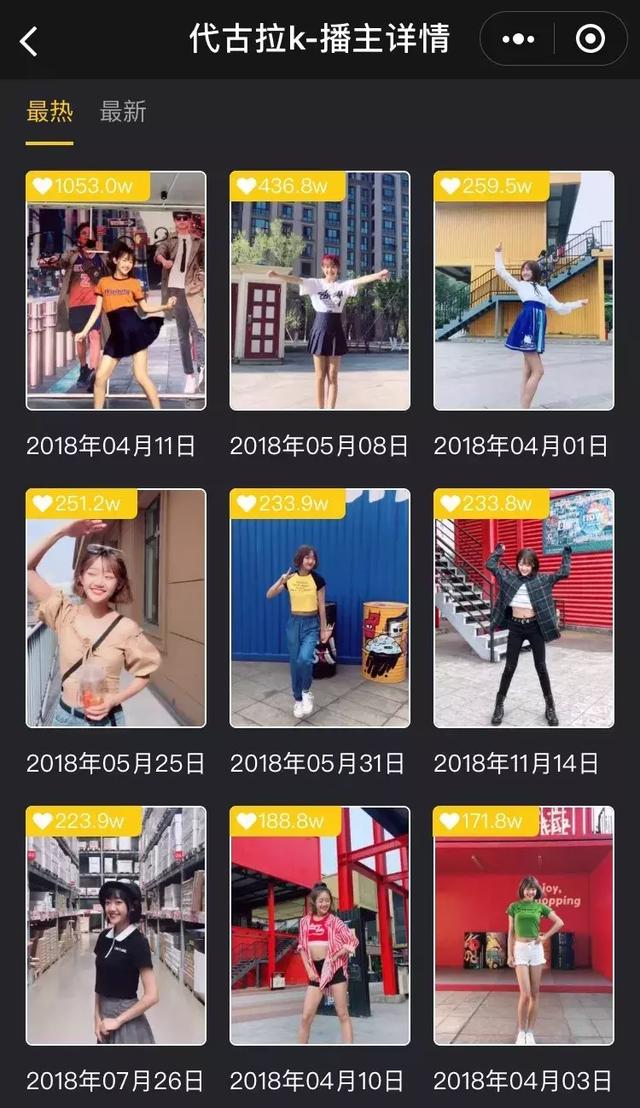
Task: Open the video with 171.8w likes
Action: (523, 927)
